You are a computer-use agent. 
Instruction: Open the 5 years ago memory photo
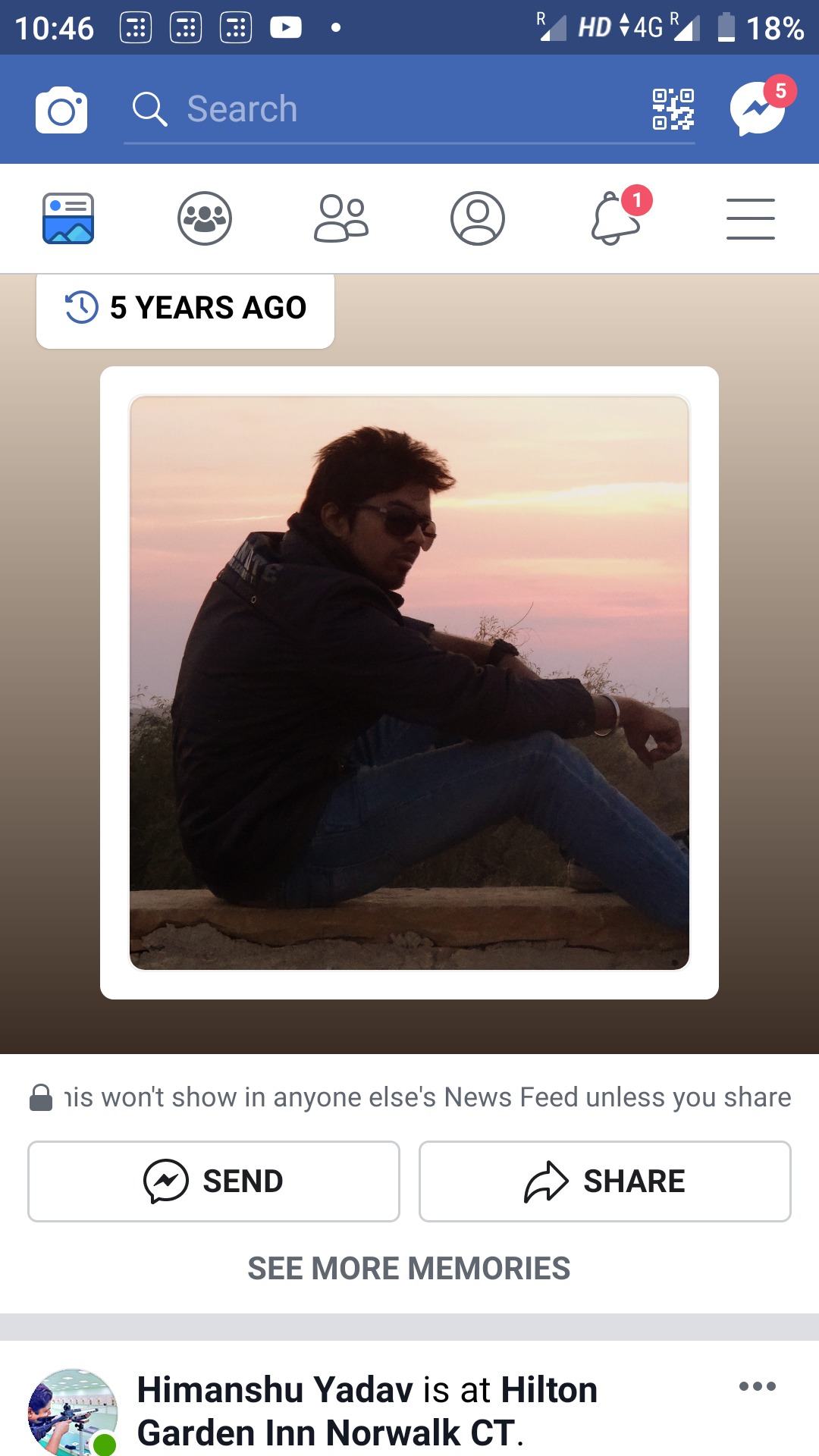(x=409, y=682)
